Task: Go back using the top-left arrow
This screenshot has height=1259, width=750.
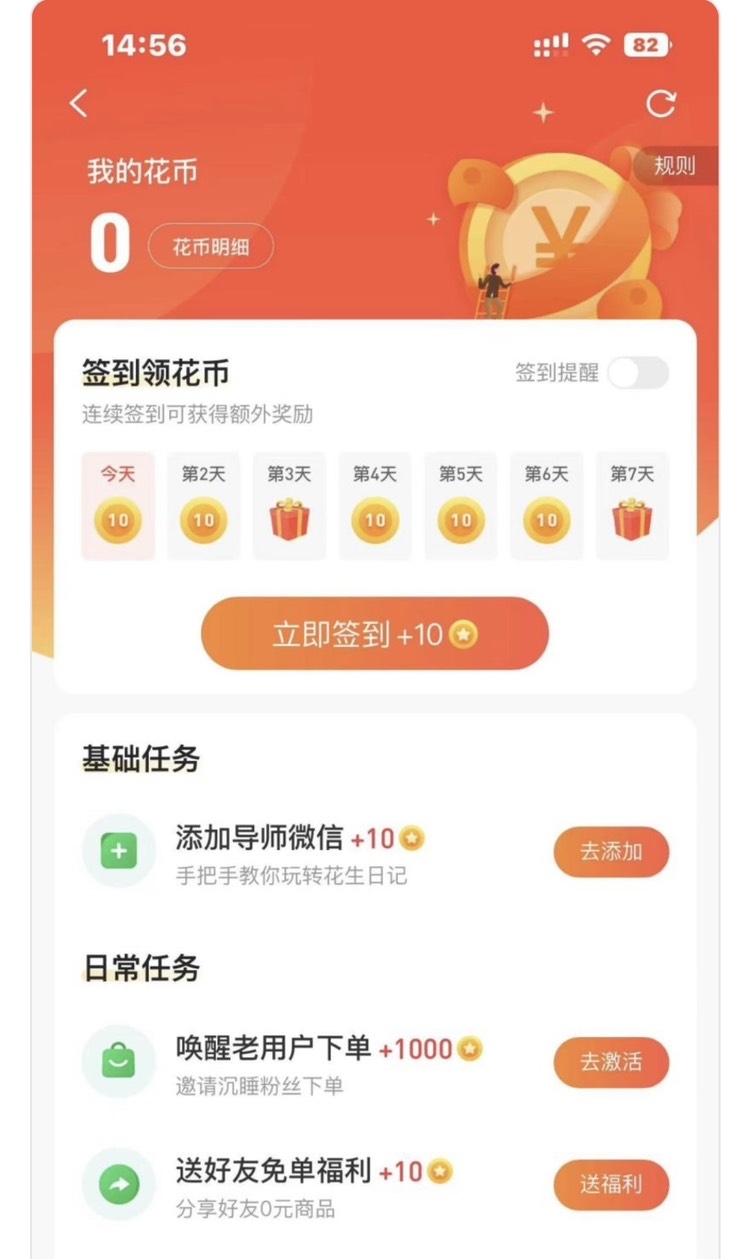Action: (79, 103)
